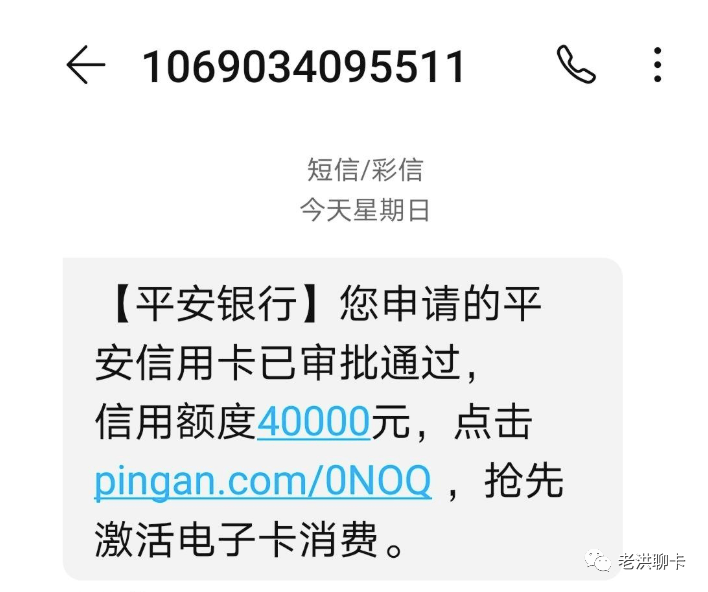This screenshot has height=592, width=708.
Task: Open the pingan.com/0NOQ link
Action: [x=263, y=483]
